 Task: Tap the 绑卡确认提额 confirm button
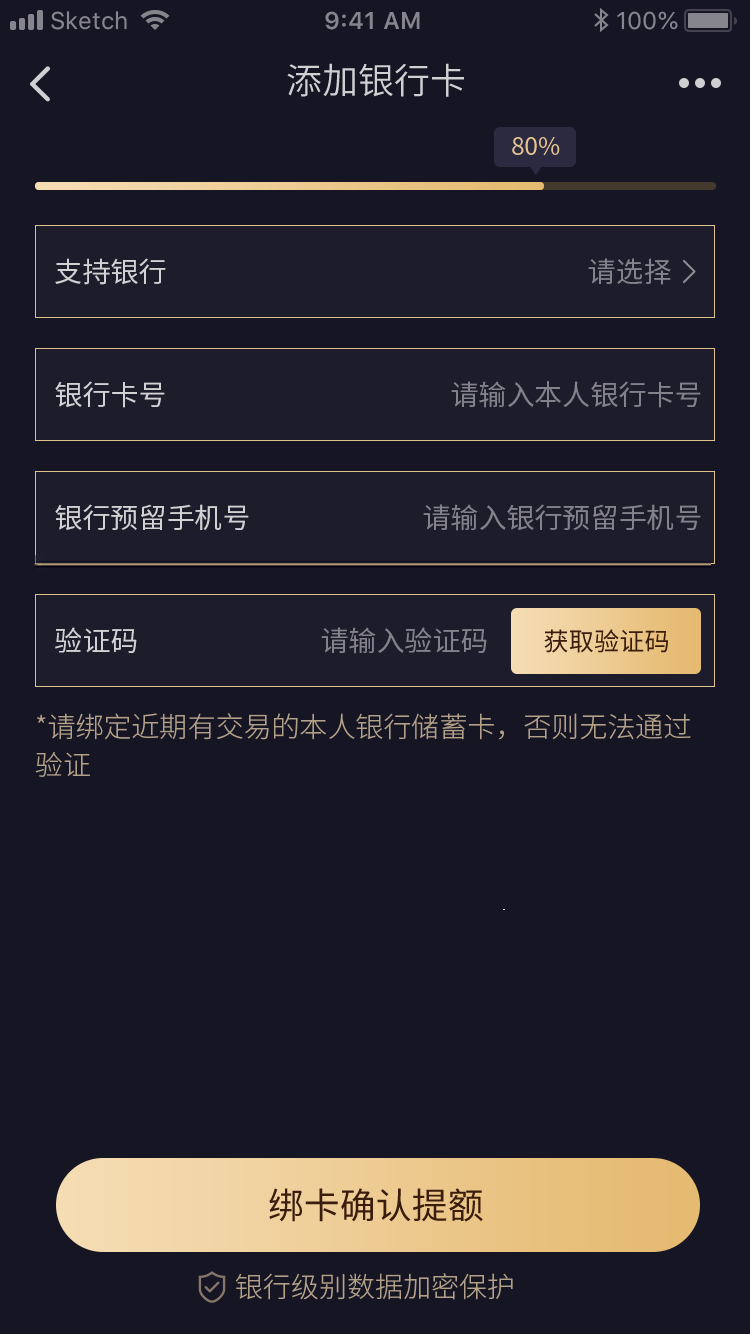click(375, 1205)
